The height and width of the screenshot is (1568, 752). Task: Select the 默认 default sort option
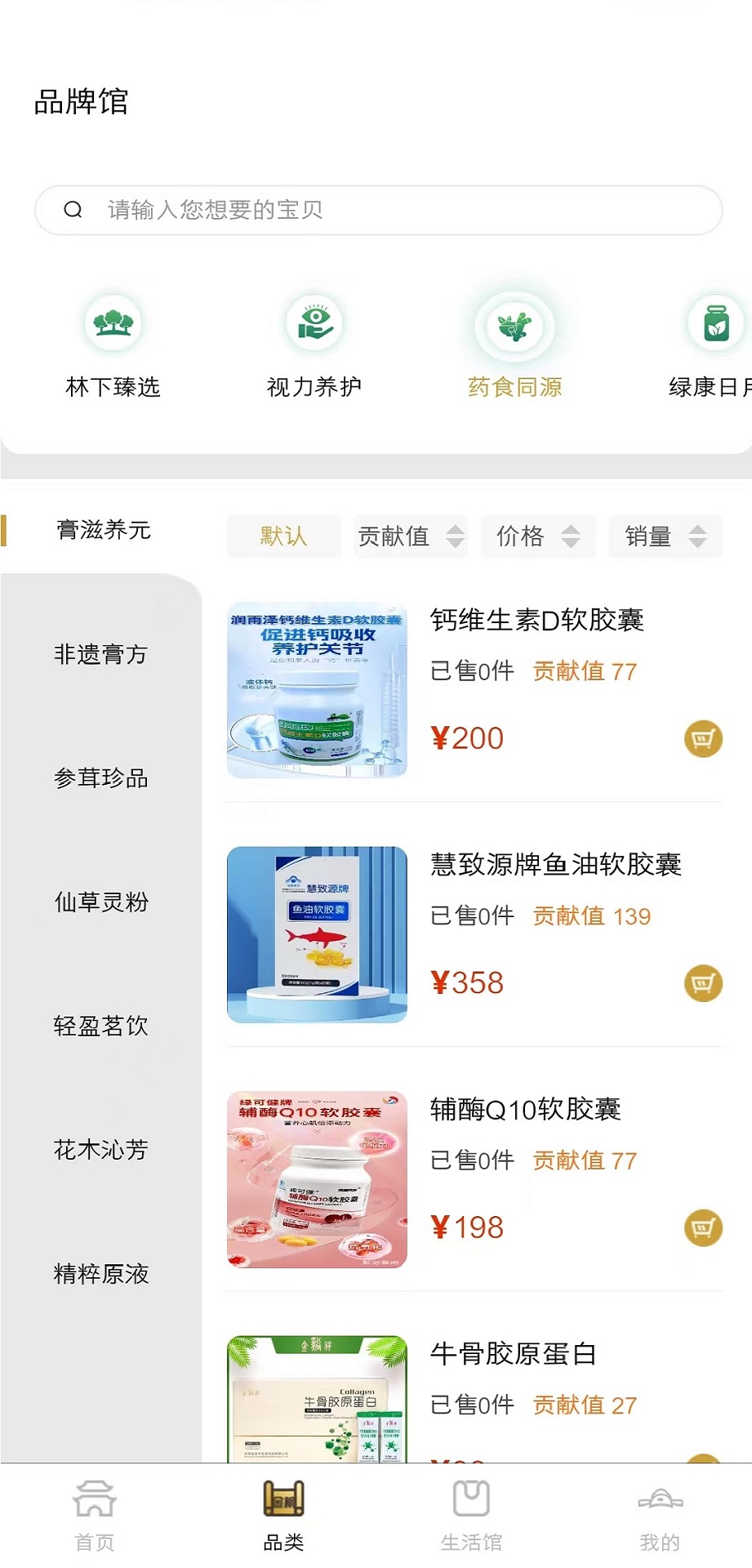[x=283, y=537]
